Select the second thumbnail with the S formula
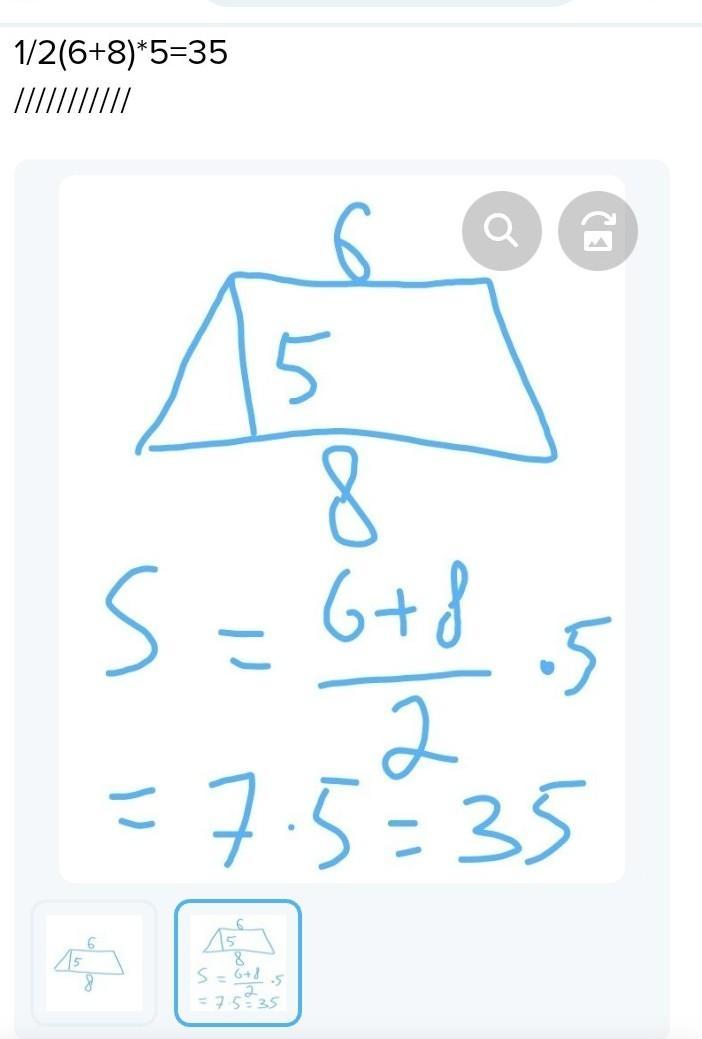Screen dimensions: 702x1039 [x=238, y=963]
